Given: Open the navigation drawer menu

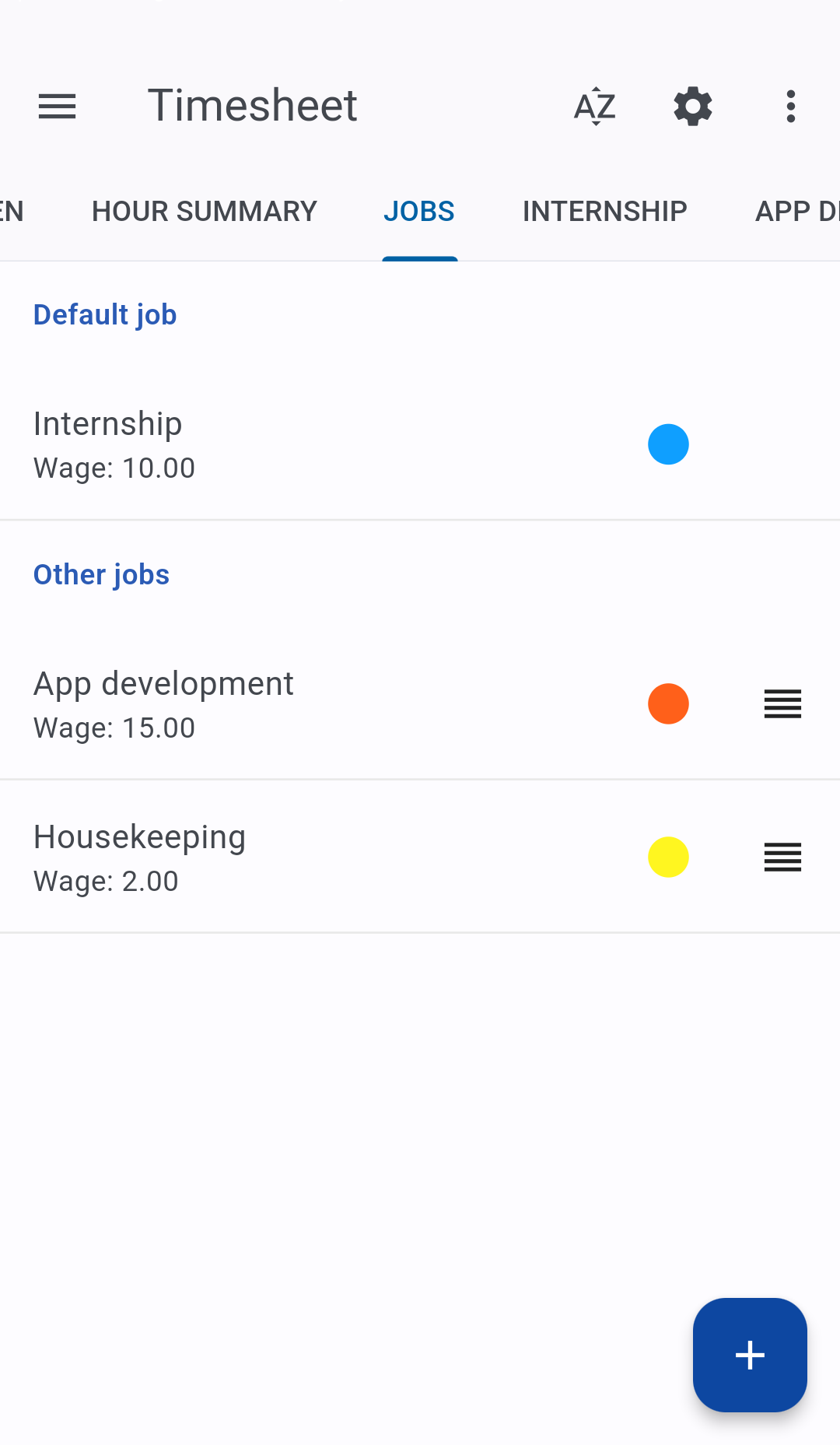Looking at the screenshot, I should (58, 106).
